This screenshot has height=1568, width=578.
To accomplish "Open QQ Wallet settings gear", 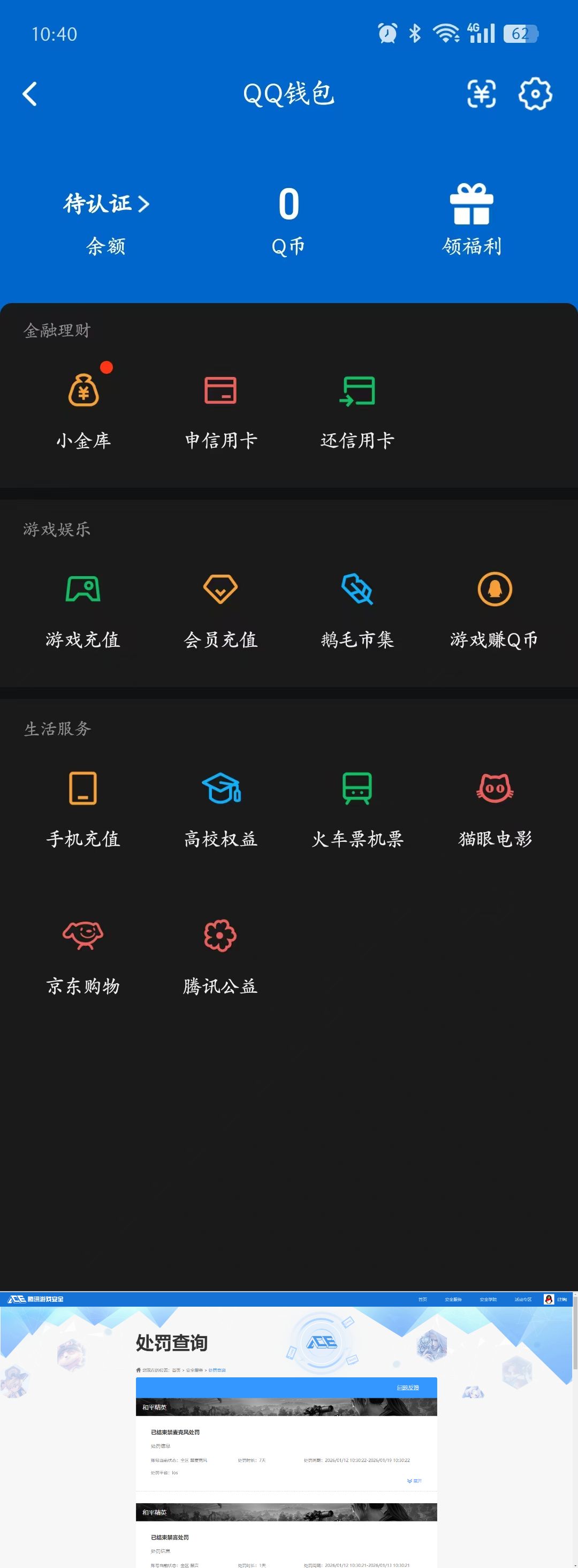I will 534,93.
